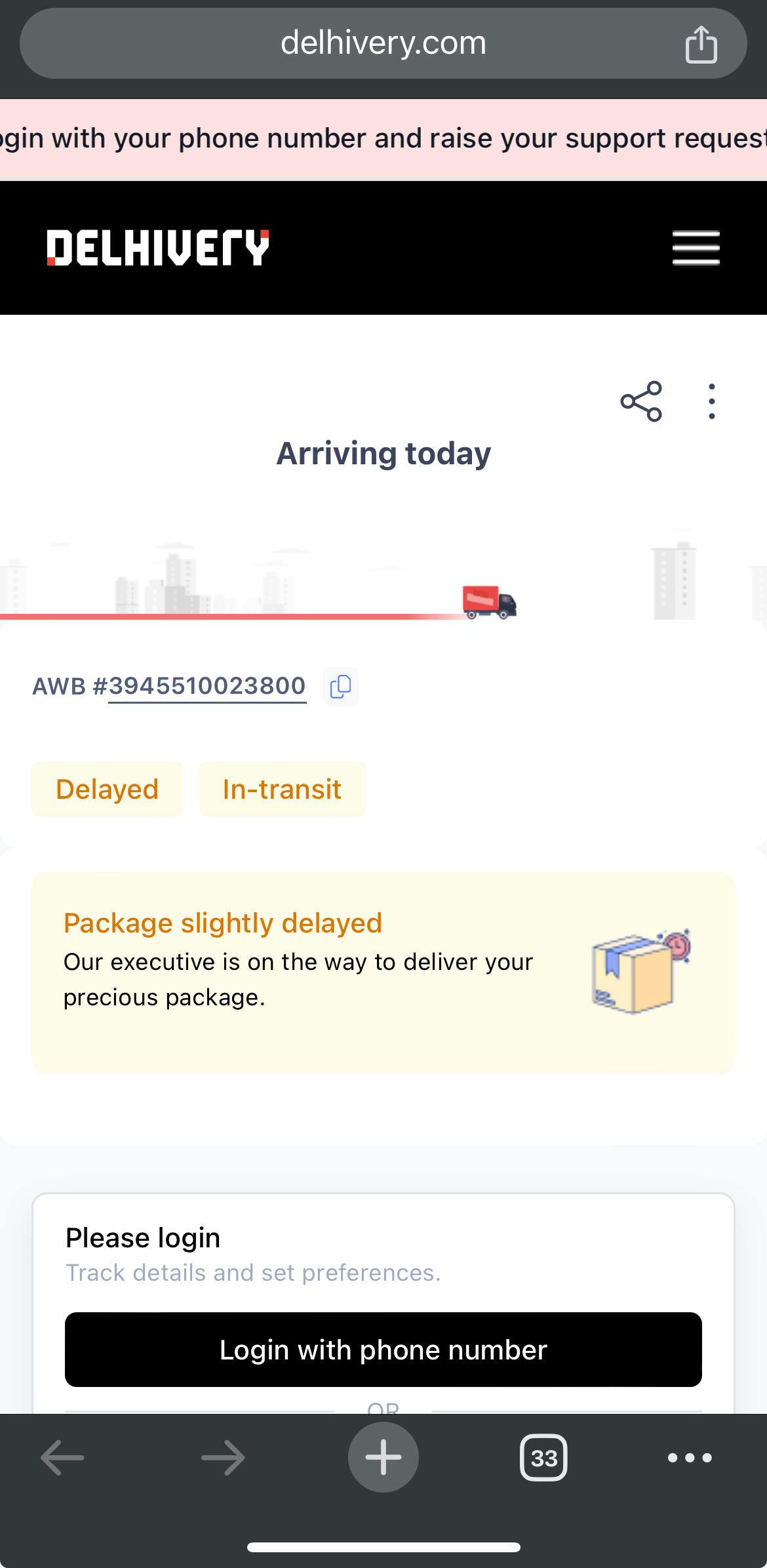Open the three-dot options for the shipment
767x1568 pixels.
[711, 401]
